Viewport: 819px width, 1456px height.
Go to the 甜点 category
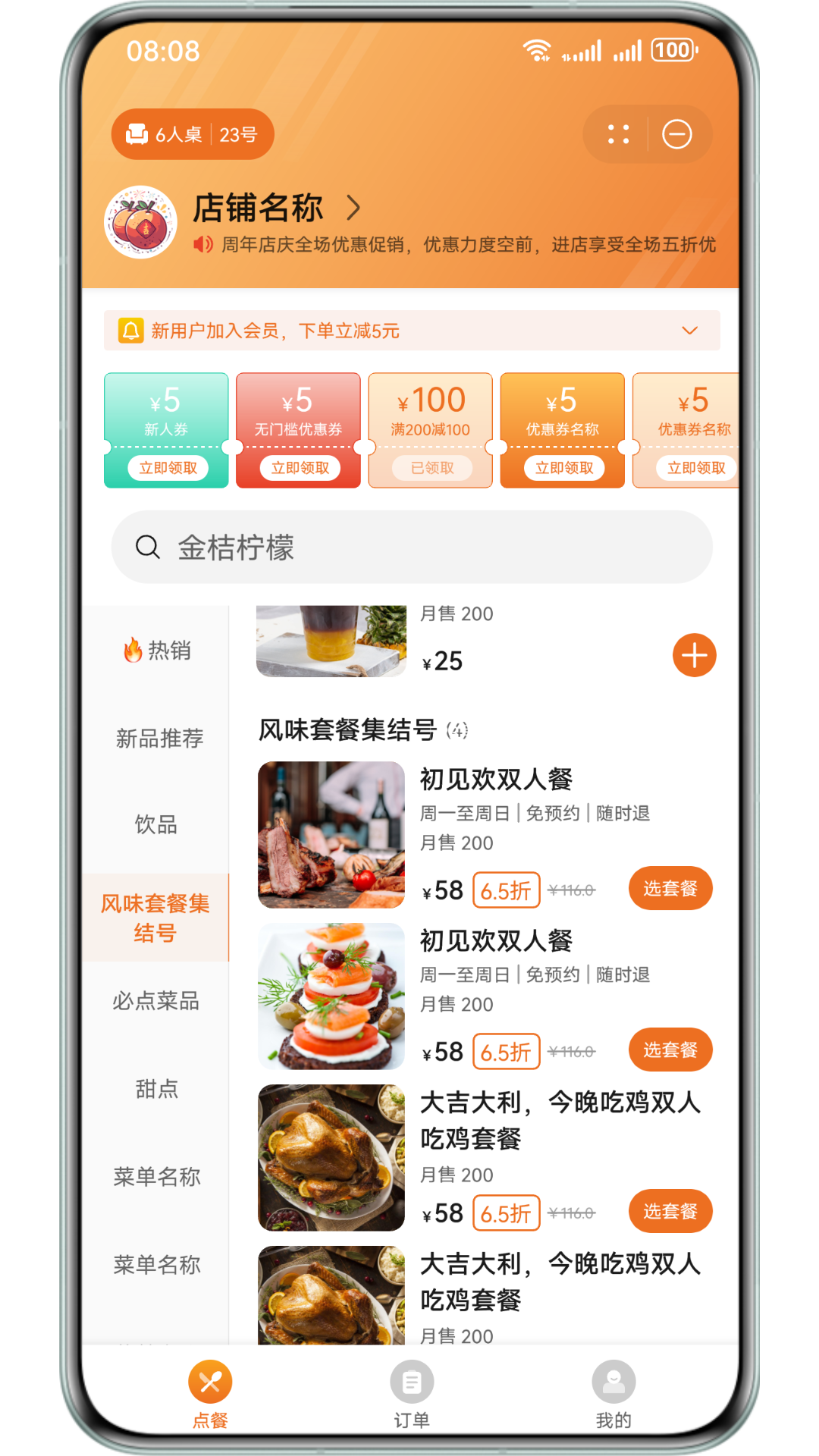tap(156, 1089)
